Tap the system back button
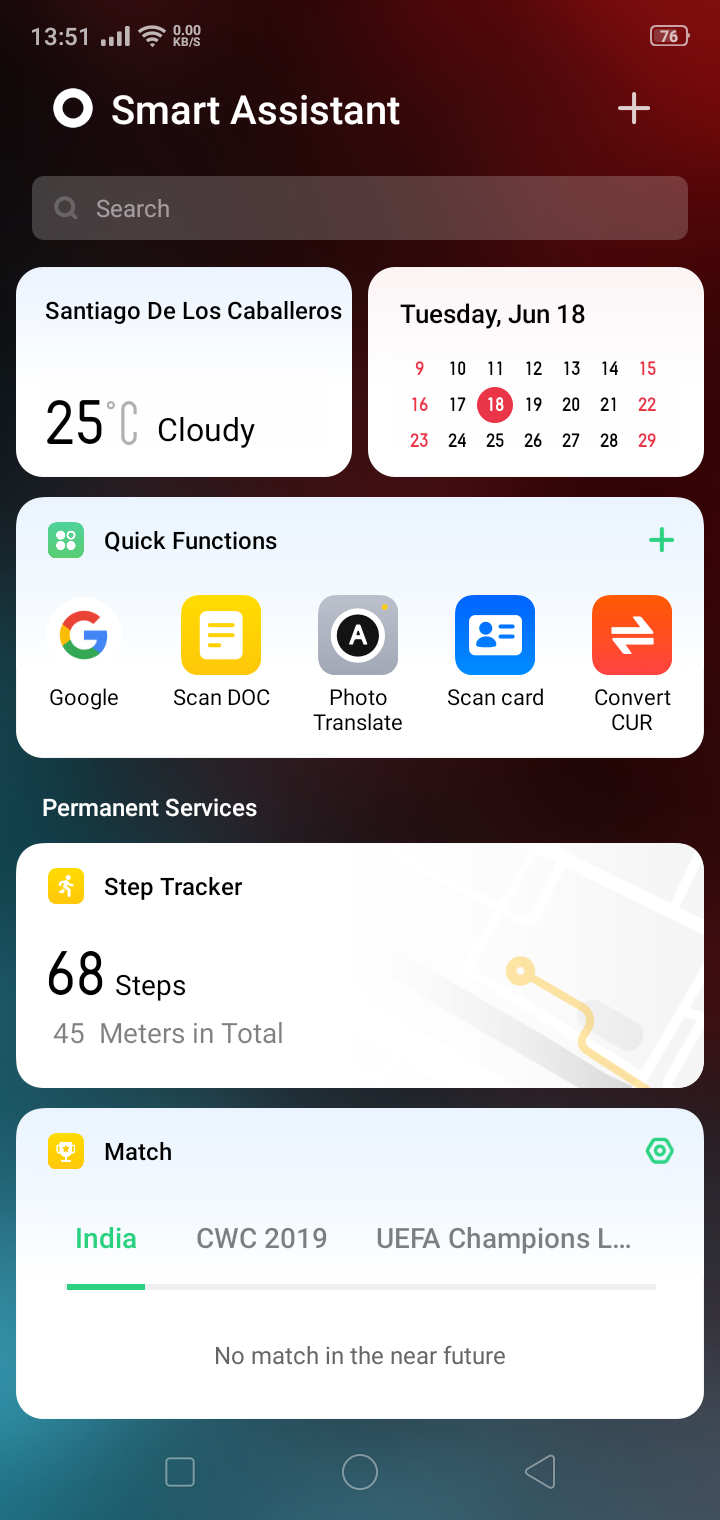 (540, 1472)
